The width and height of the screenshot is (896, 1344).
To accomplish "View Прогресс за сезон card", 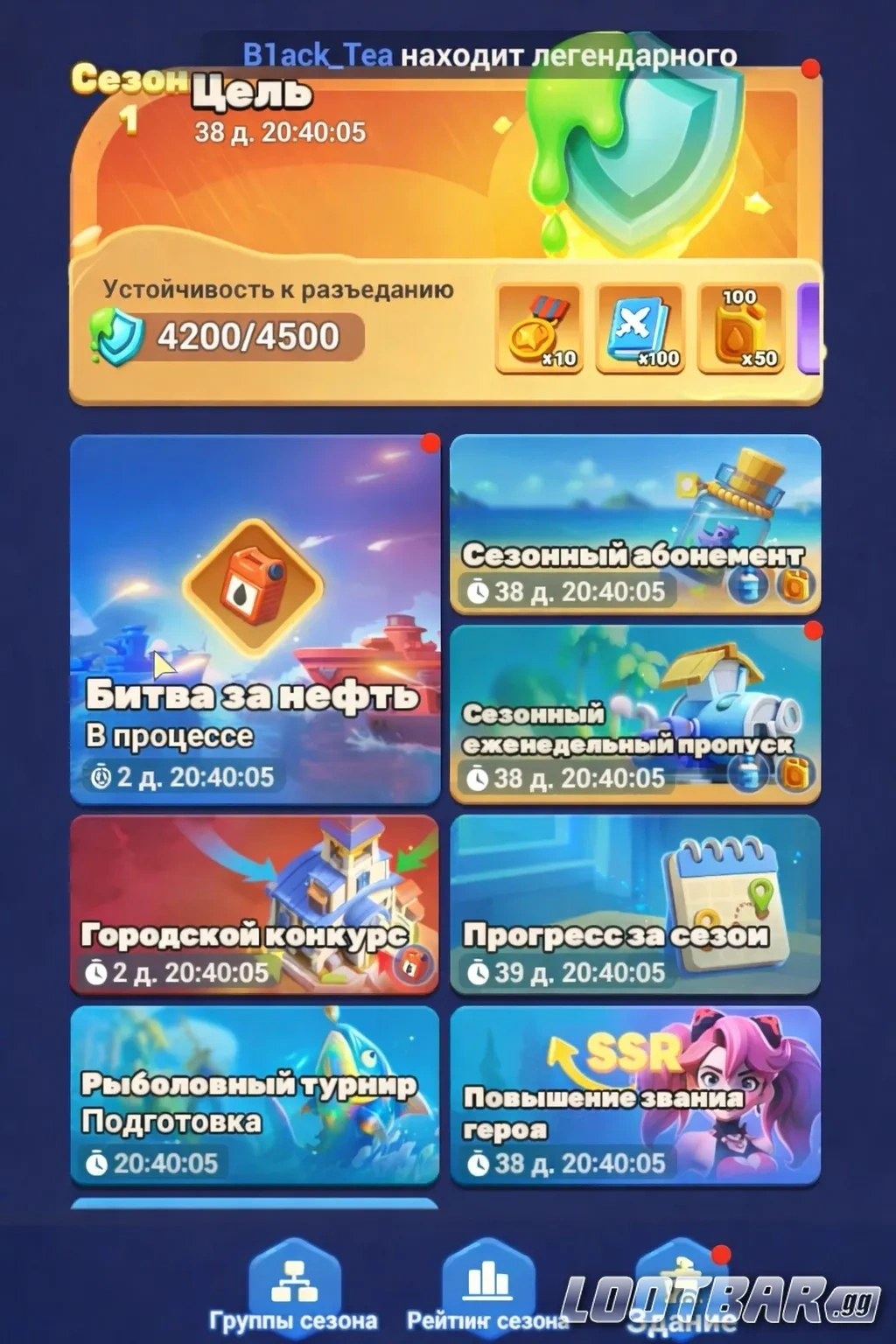I will tap(635, 904).
